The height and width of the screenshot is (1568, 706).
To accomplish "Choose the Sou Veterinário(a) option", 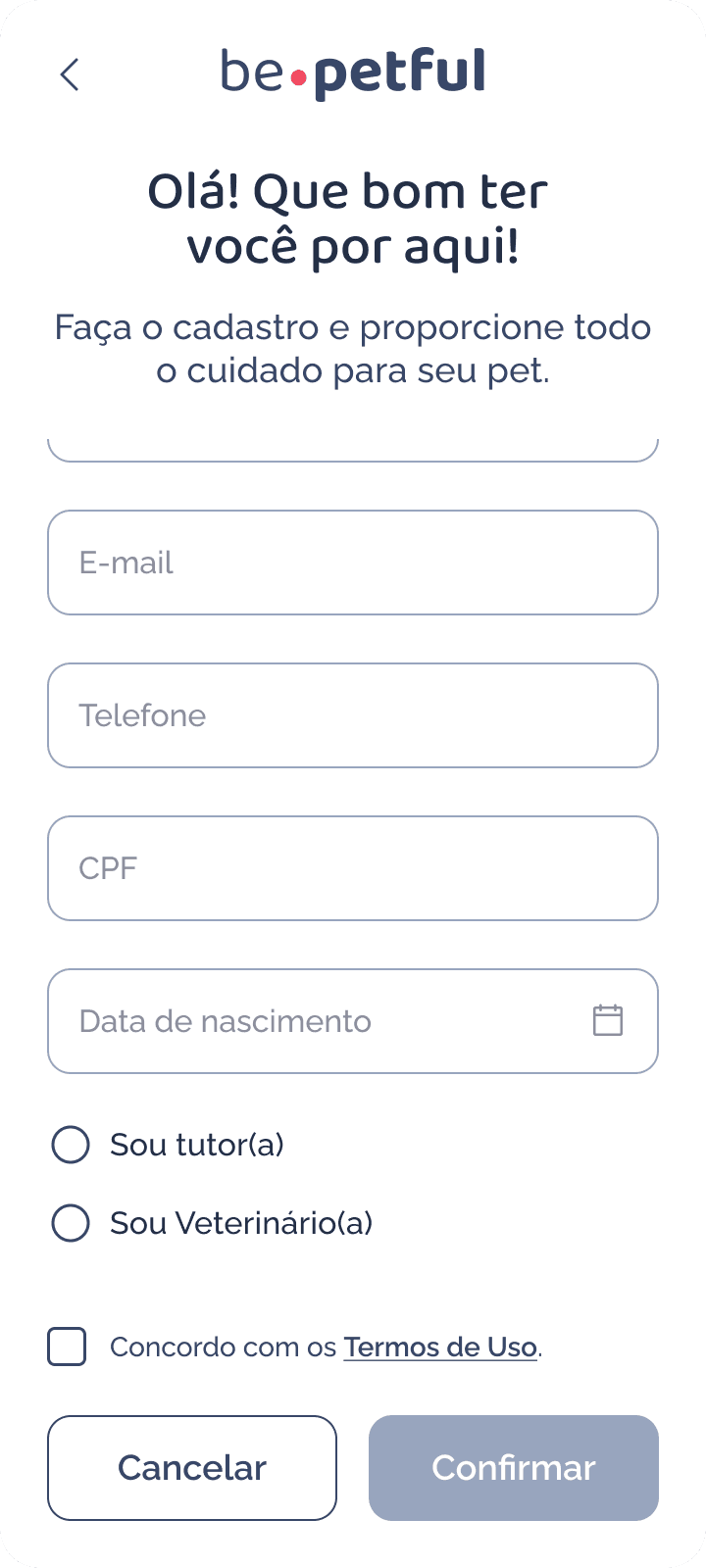I will pyautogui.click(x=71, y=1223).
